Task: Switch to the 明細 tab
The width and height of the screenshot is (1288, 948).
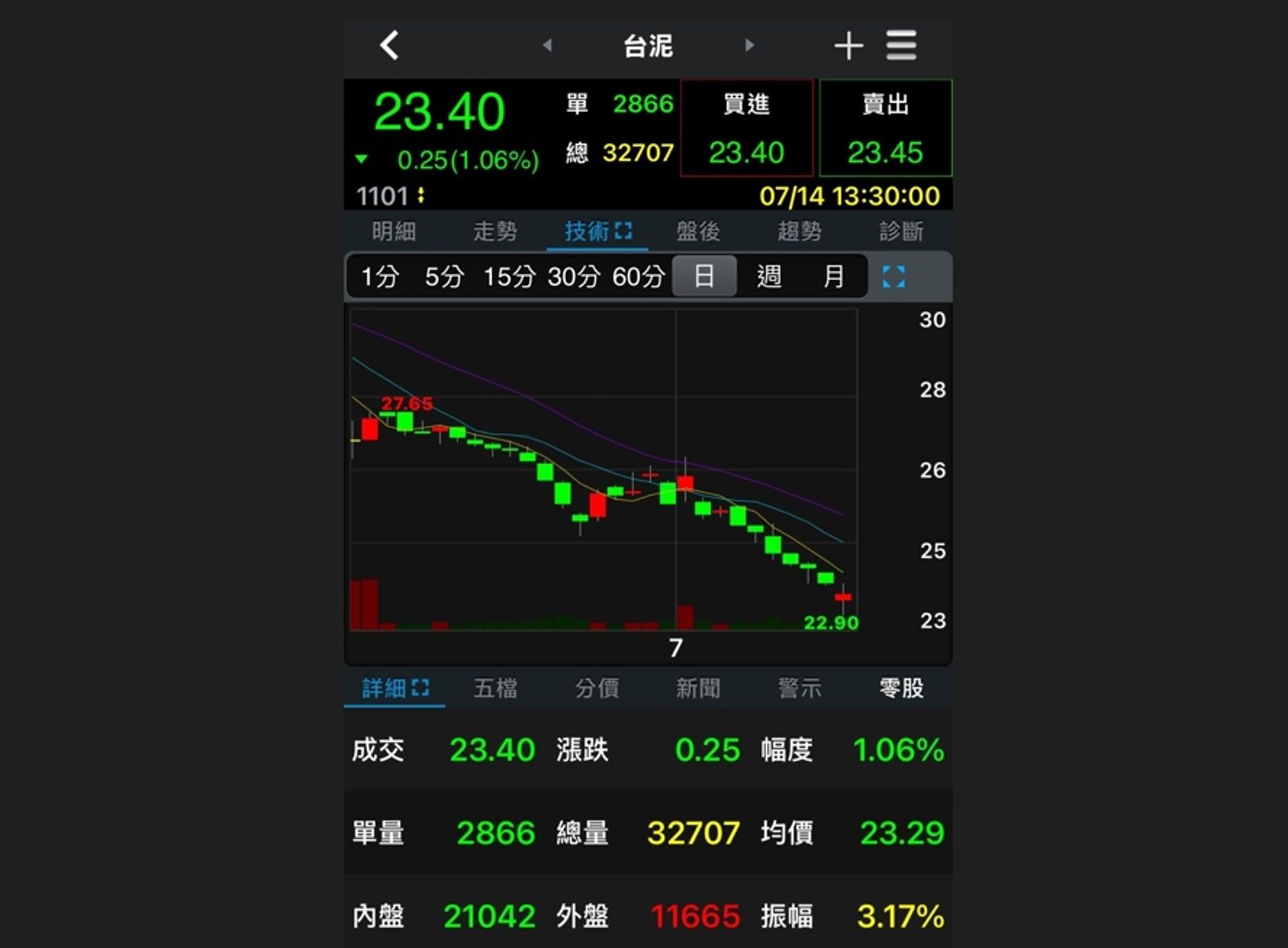Action: tap(394, 232)
